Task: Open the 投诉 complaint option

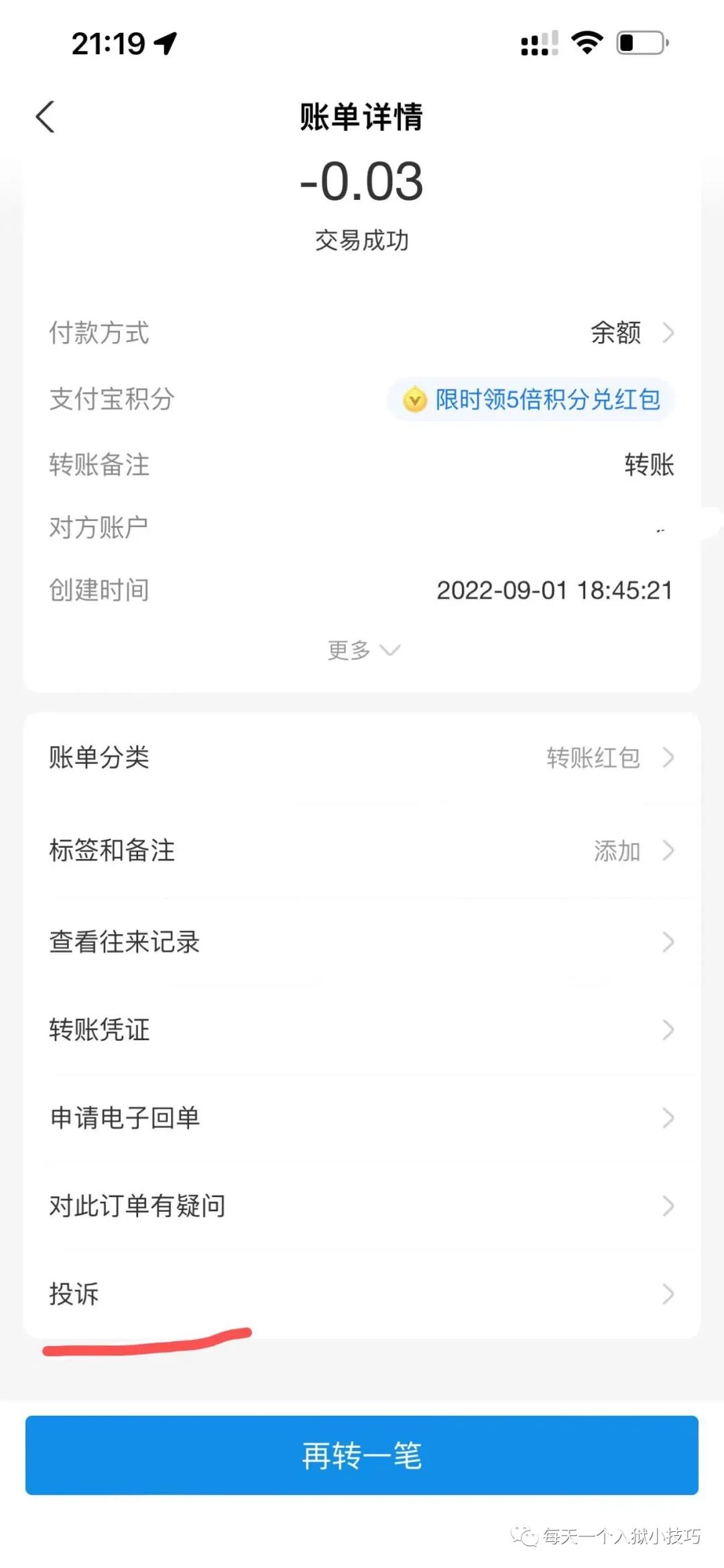Action: pyautogui.click(x=362, y=1294)
